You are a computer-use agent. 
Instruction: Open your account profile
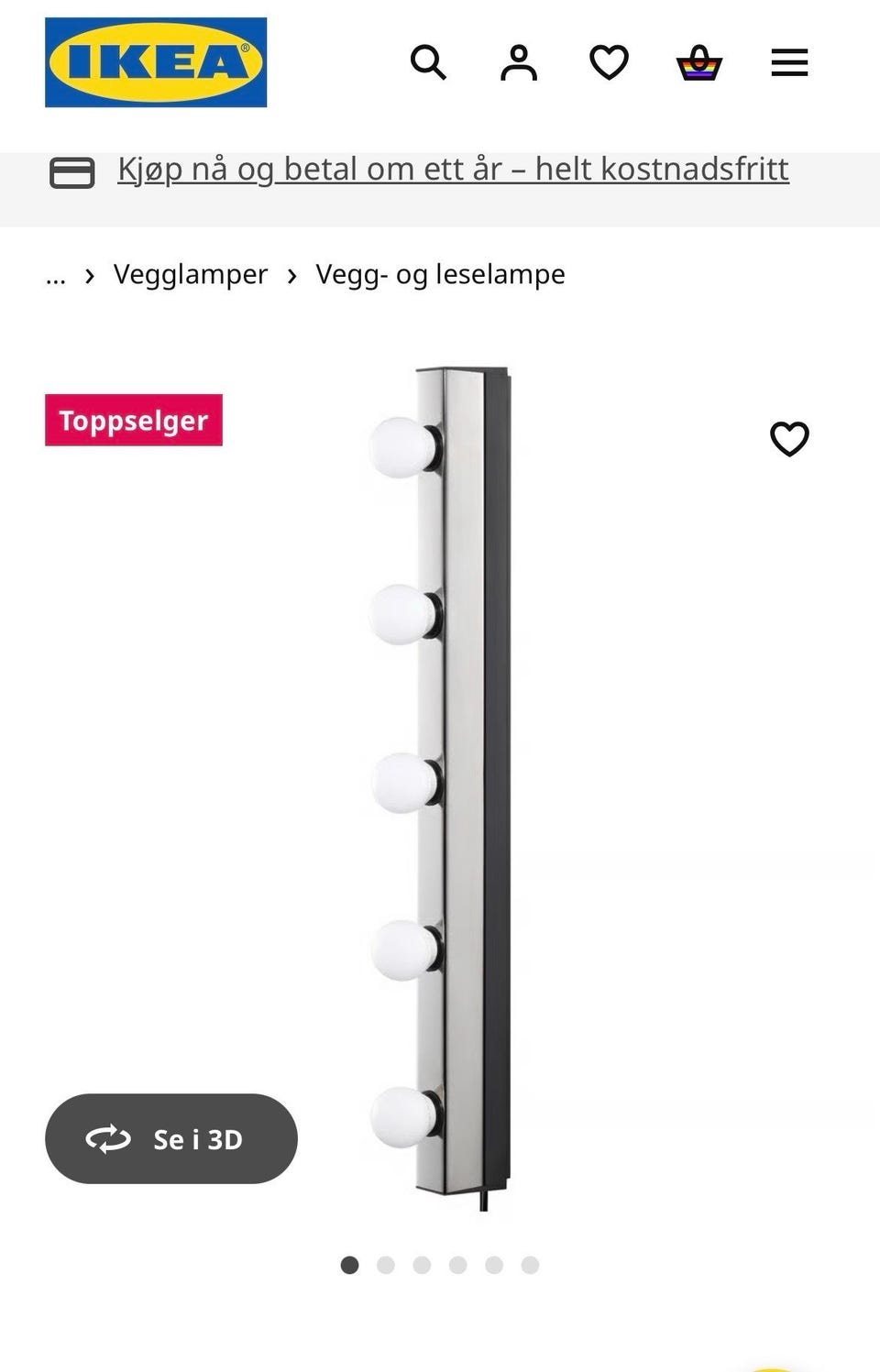click(518, 62)
